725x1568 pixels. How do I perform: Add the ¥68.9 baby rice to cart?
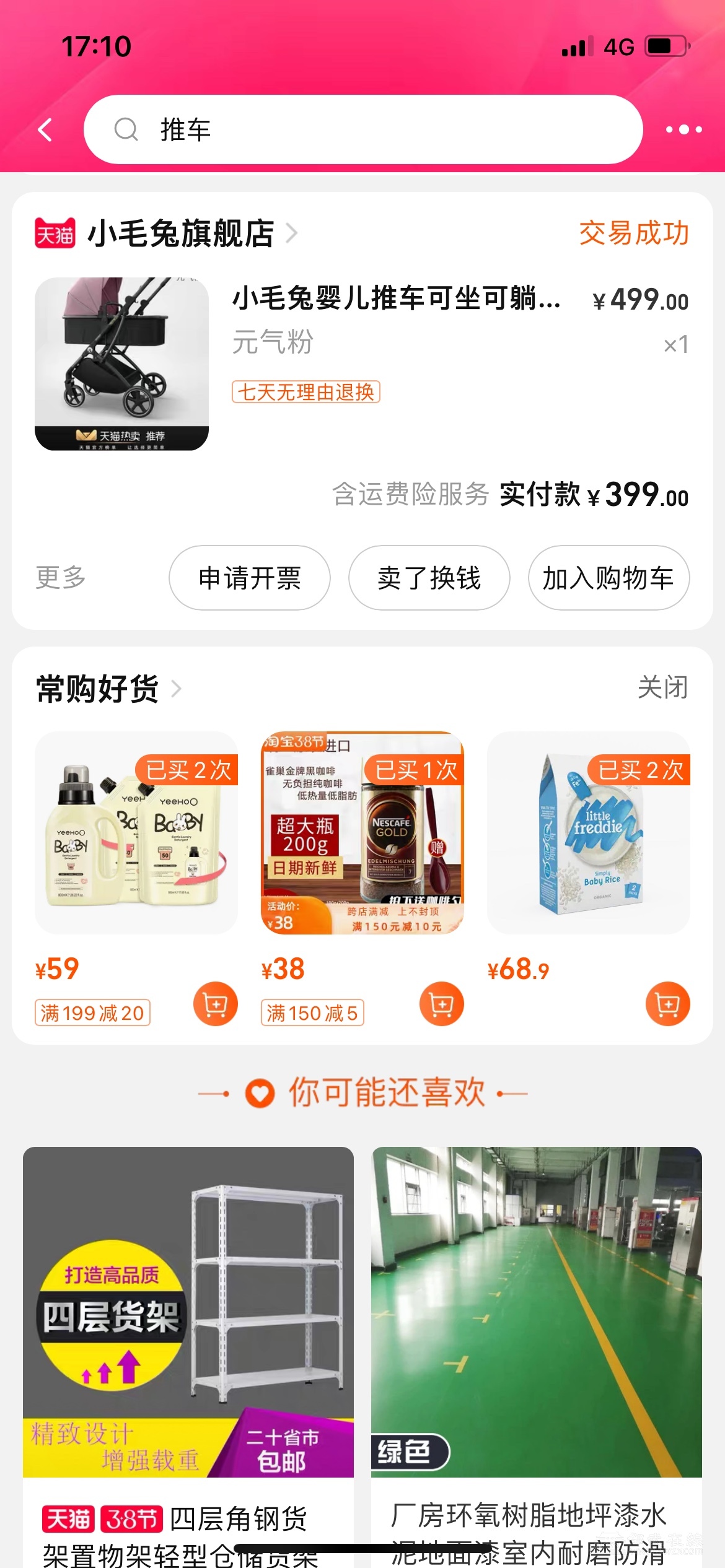click(667, 1004)
